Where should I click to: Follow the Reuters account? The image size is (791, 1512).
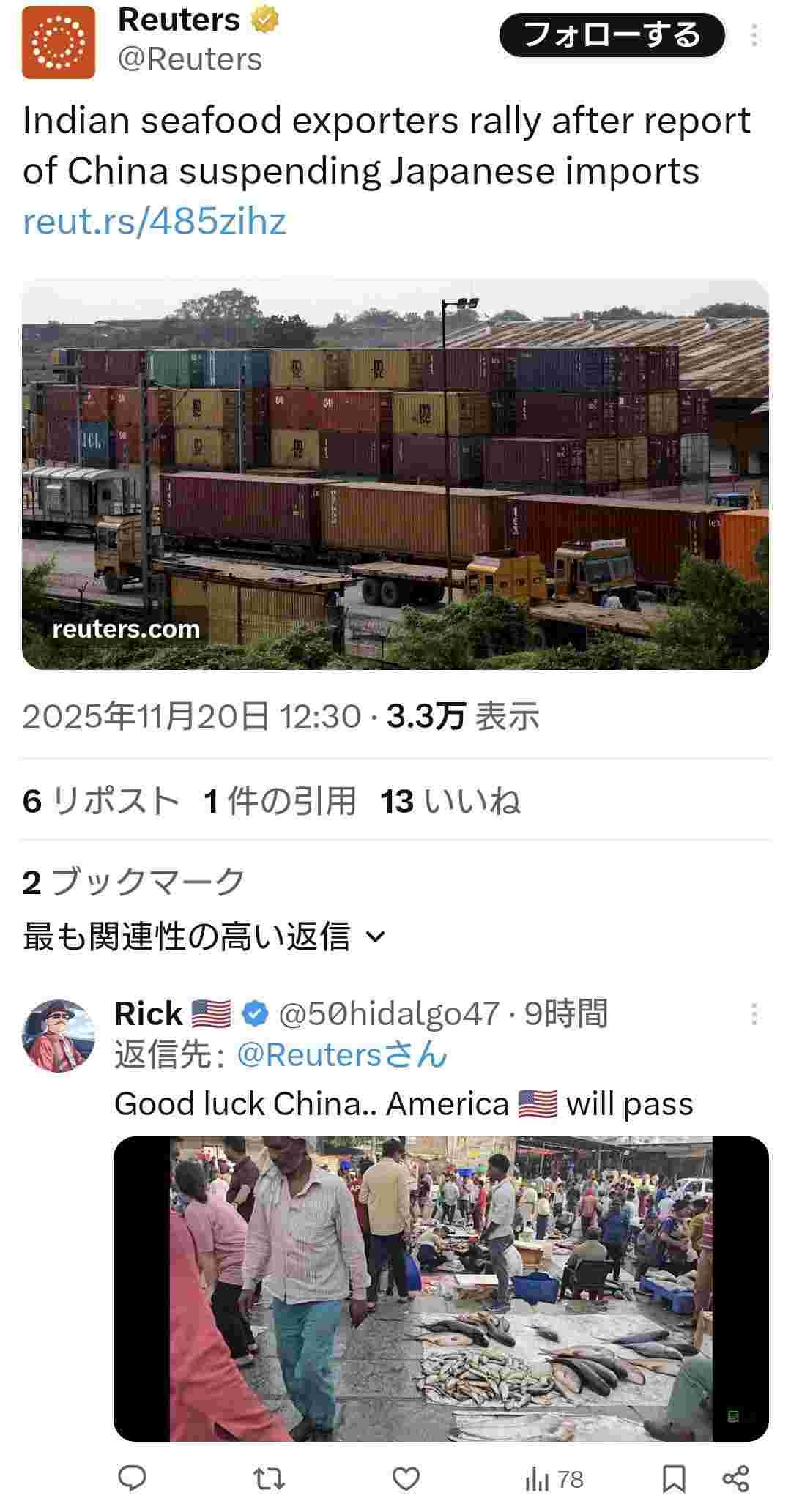[x=612, y=35]
